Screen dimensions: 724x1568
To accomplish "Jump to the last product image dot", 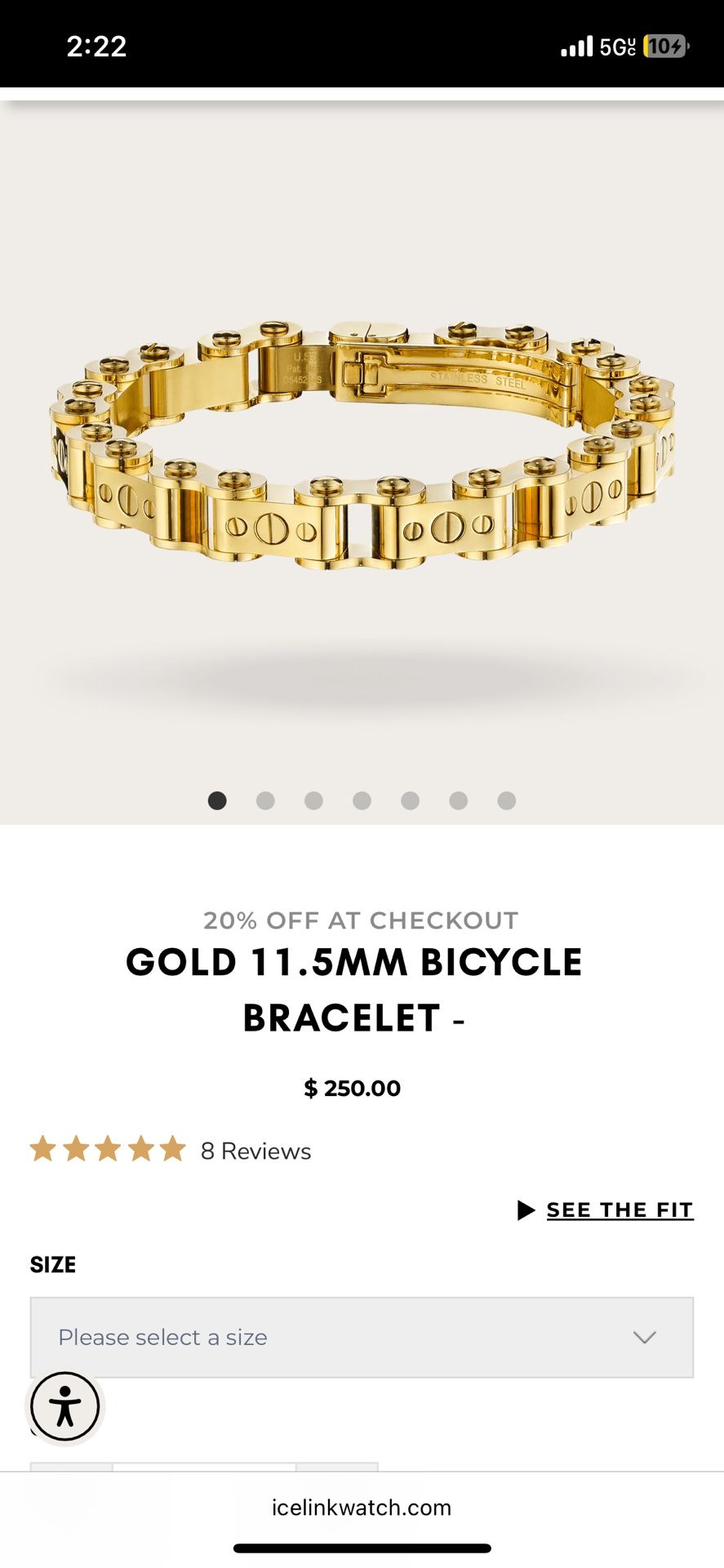I will pyautogui.click(x=507, y=800).
